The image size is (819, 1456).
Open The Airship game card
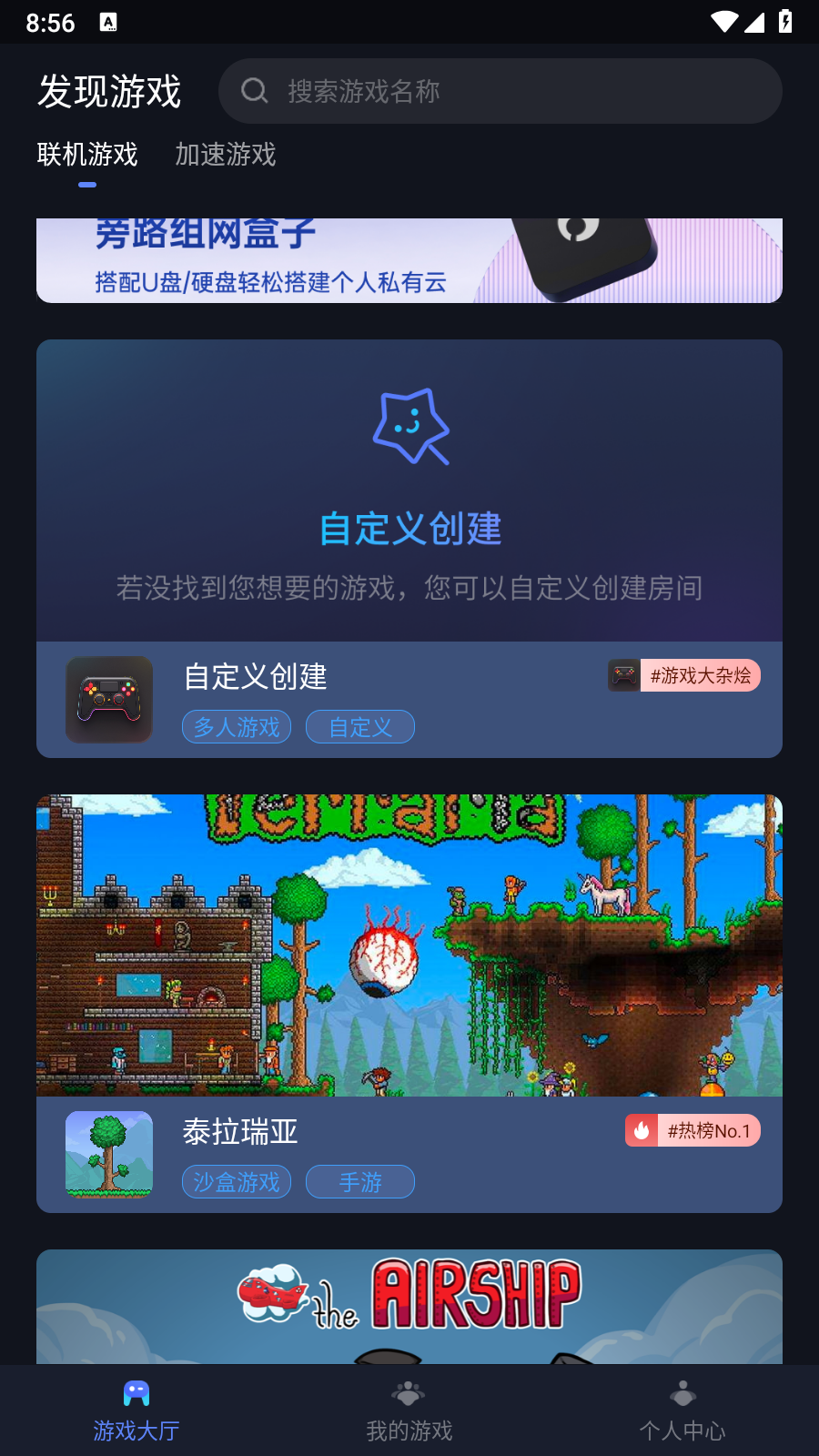409,1307
